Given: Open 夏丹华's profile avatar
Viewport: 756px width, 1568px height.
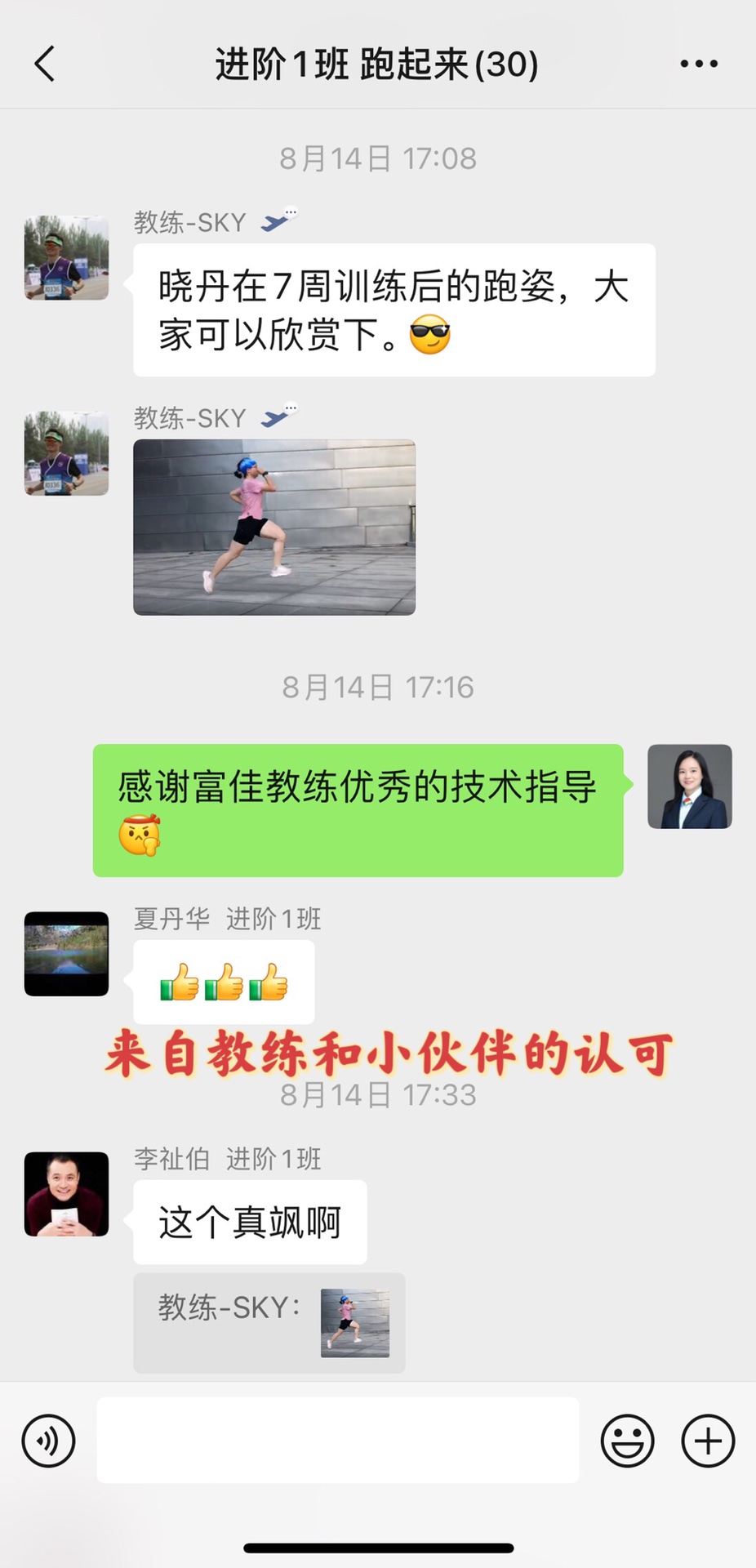Looking at the screenshot, I should click(x=66, y=954).
